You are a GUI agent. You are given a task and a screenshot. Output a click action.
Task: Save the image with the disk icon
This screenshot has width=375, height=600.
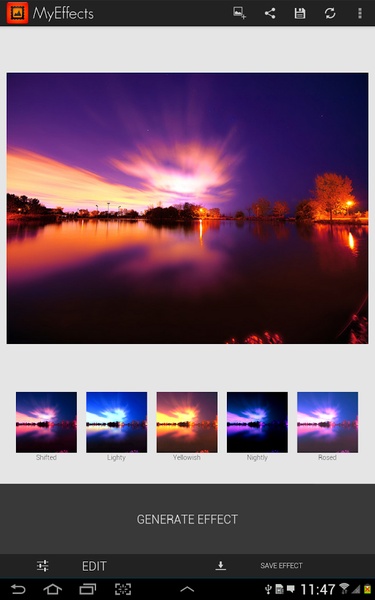300,13
